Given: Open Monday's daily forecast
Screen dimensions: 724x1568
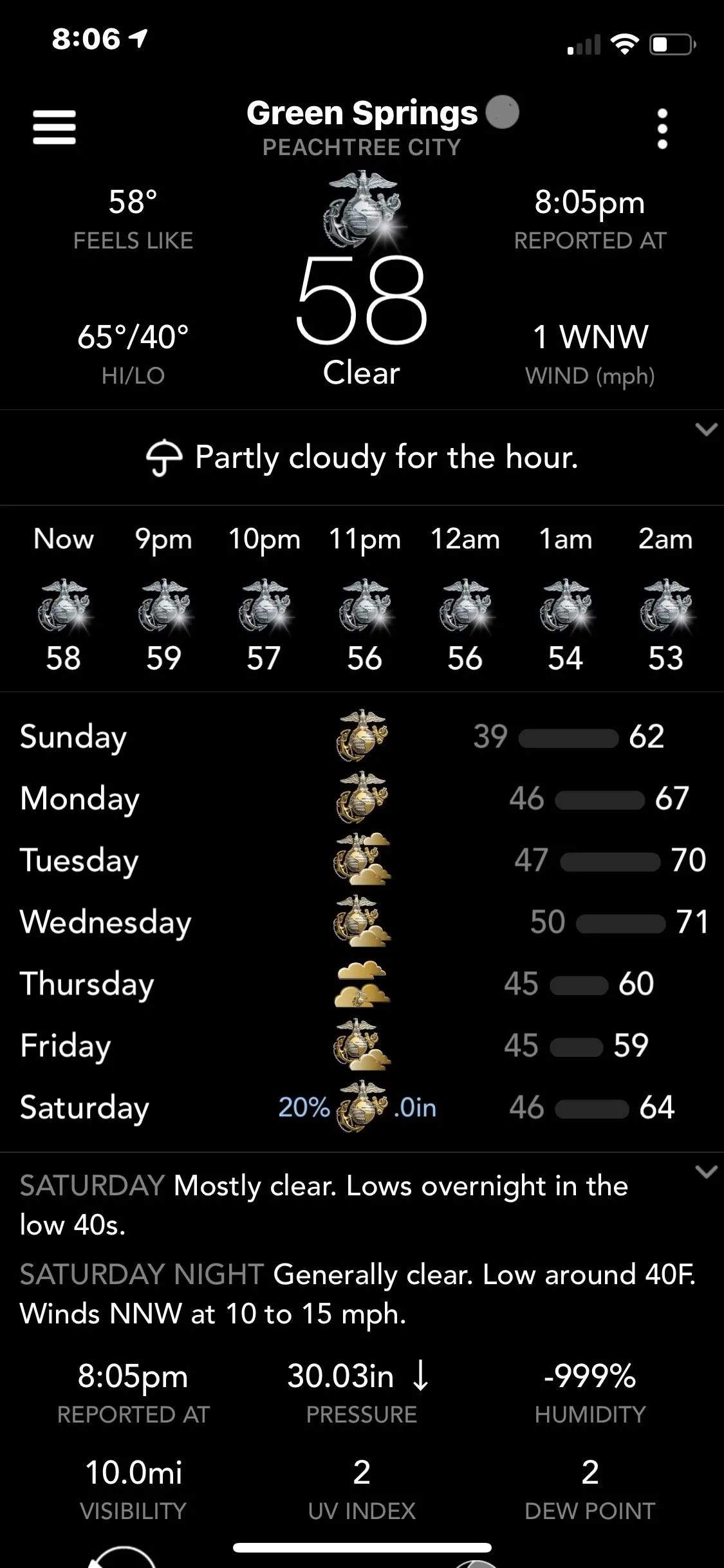Looking at the screenshot, I should (360, 798).
